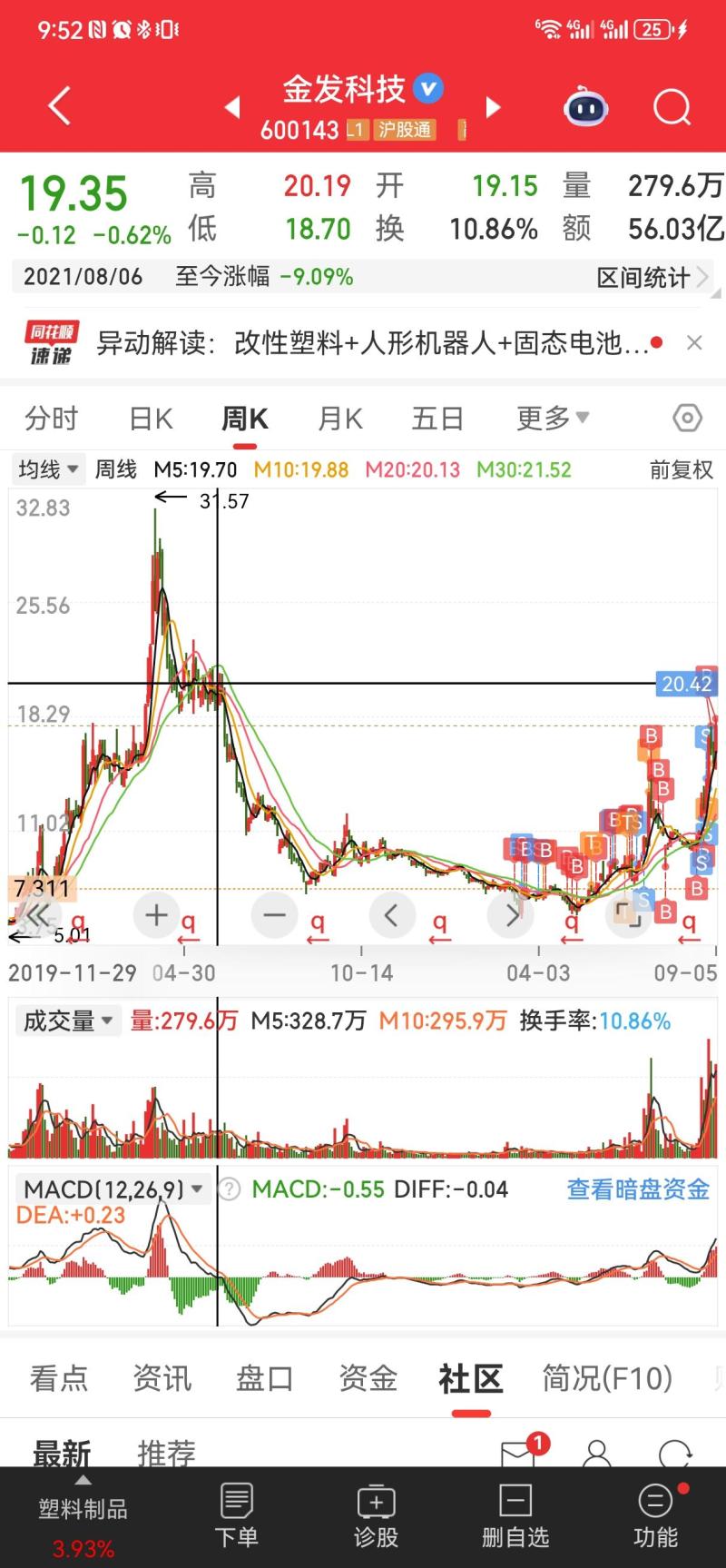Zoom out of the chart with minus icon
The width and height of the screenshot is (726, 1568).
[x=273, y=915]
